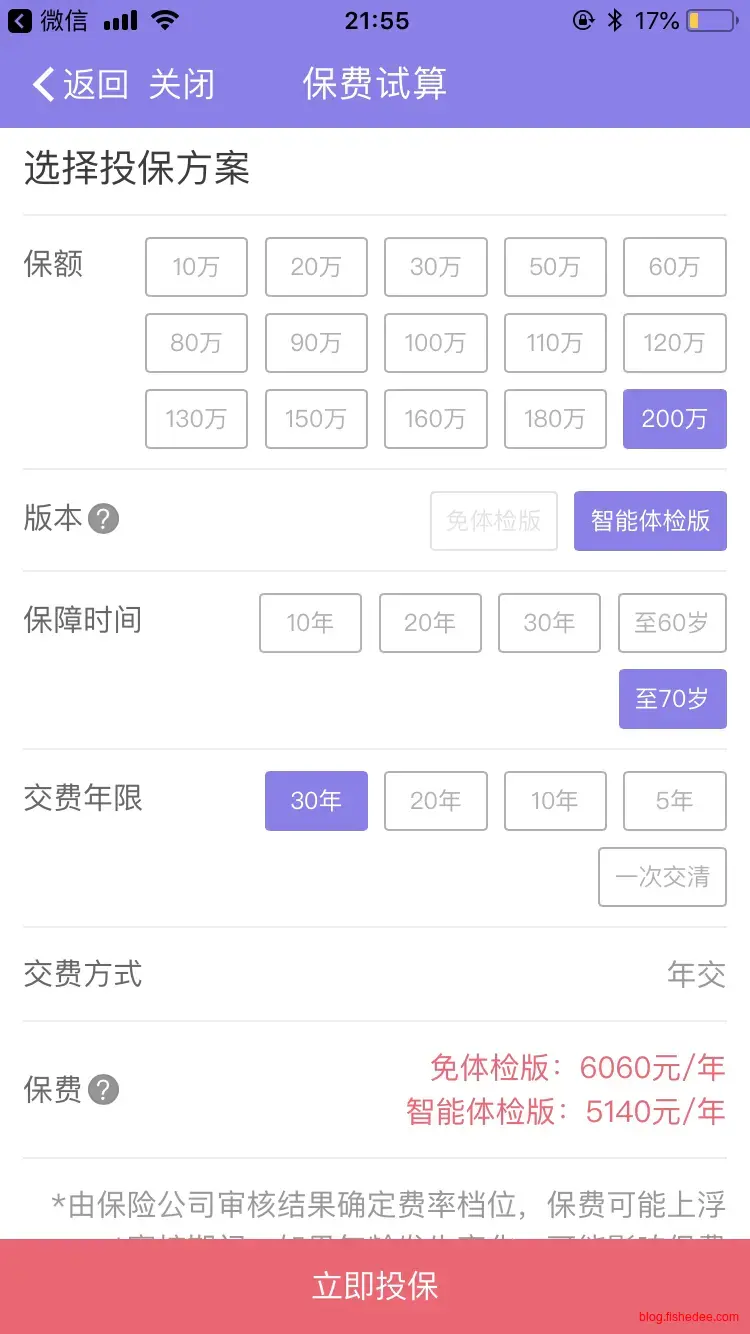This screenshot has height=1334, width=750.
Task: Tap the 智能体检版 version button
Action: (650, 521)
